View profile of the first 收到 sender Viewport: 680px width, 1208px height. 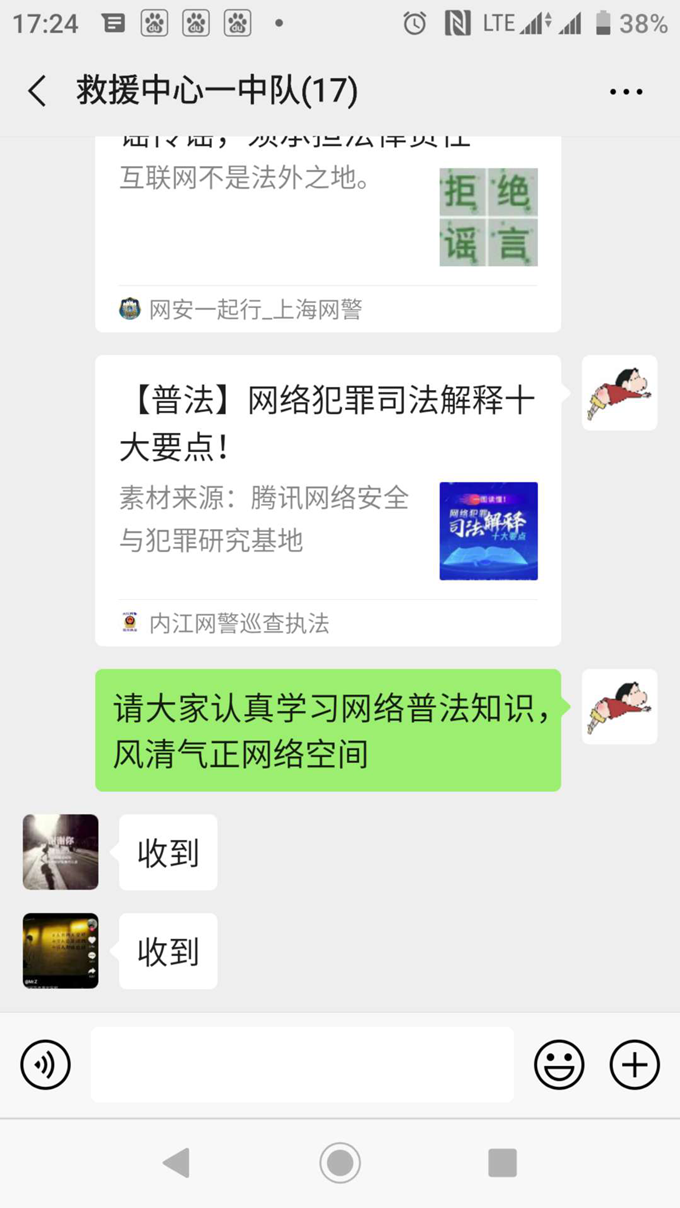[x=61, y=852]
